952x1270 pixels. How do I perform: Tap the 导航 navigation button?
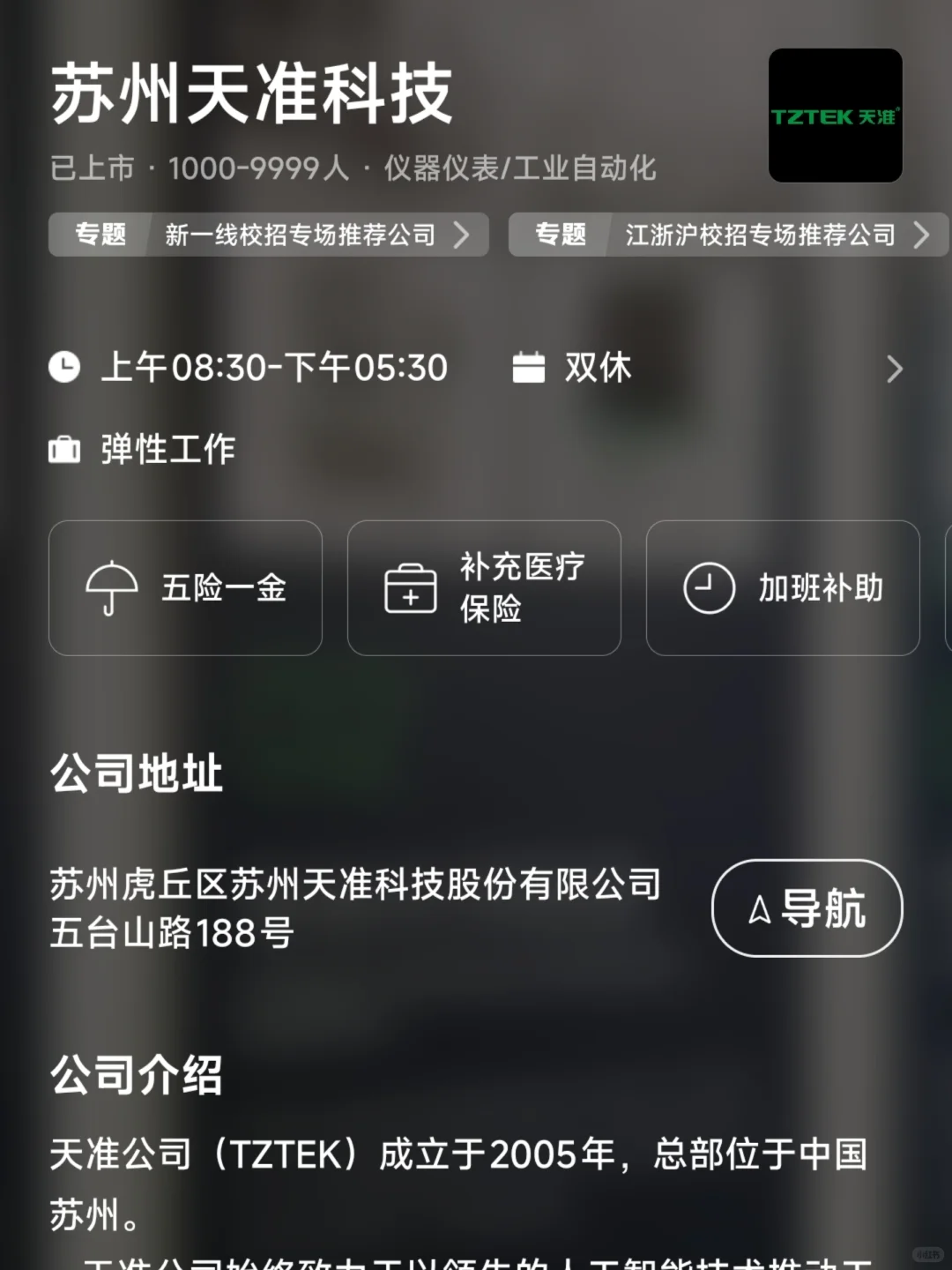[x=807, y=908]
